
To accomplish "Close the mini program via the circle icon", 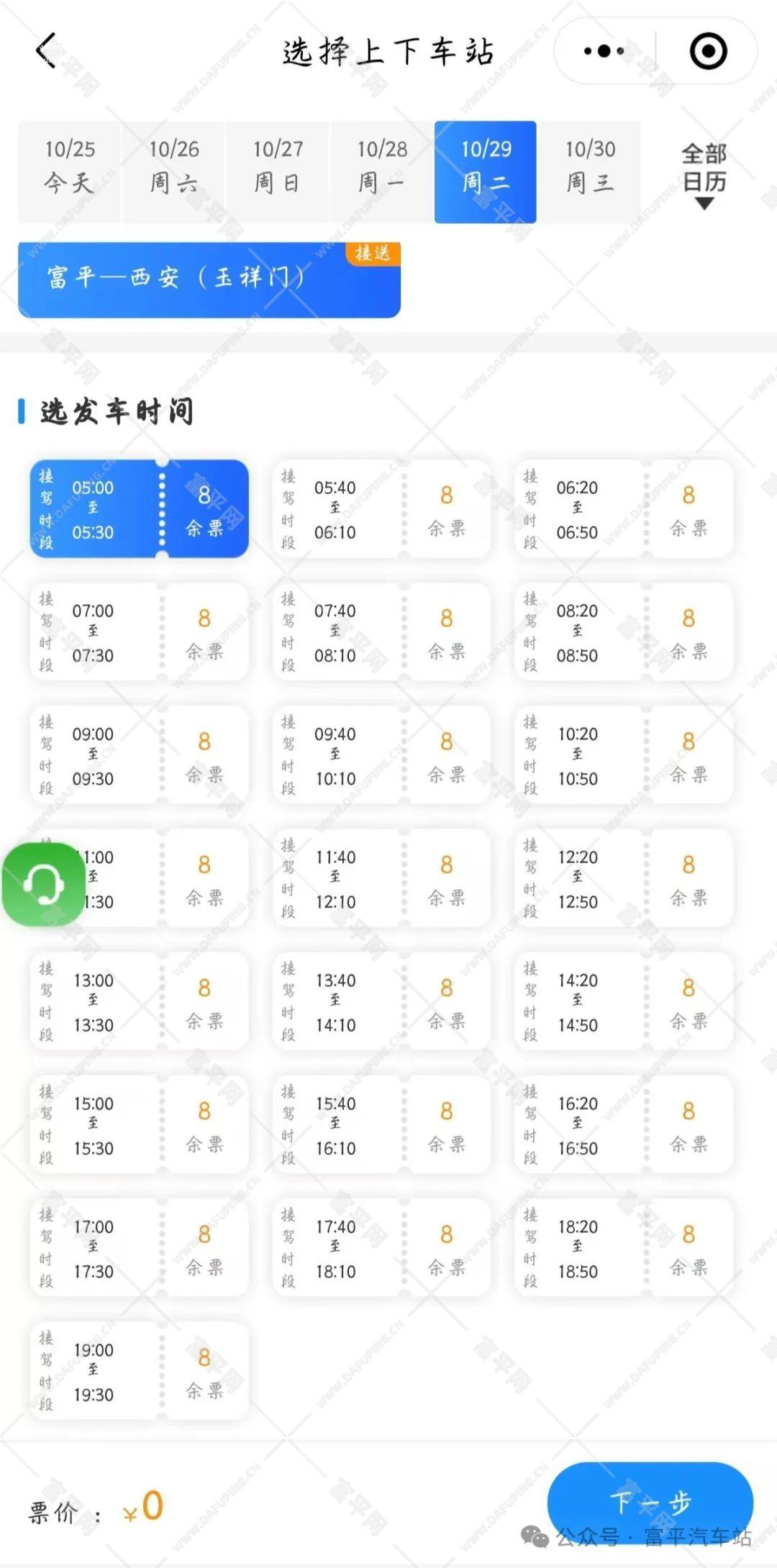I will [708, 51].
